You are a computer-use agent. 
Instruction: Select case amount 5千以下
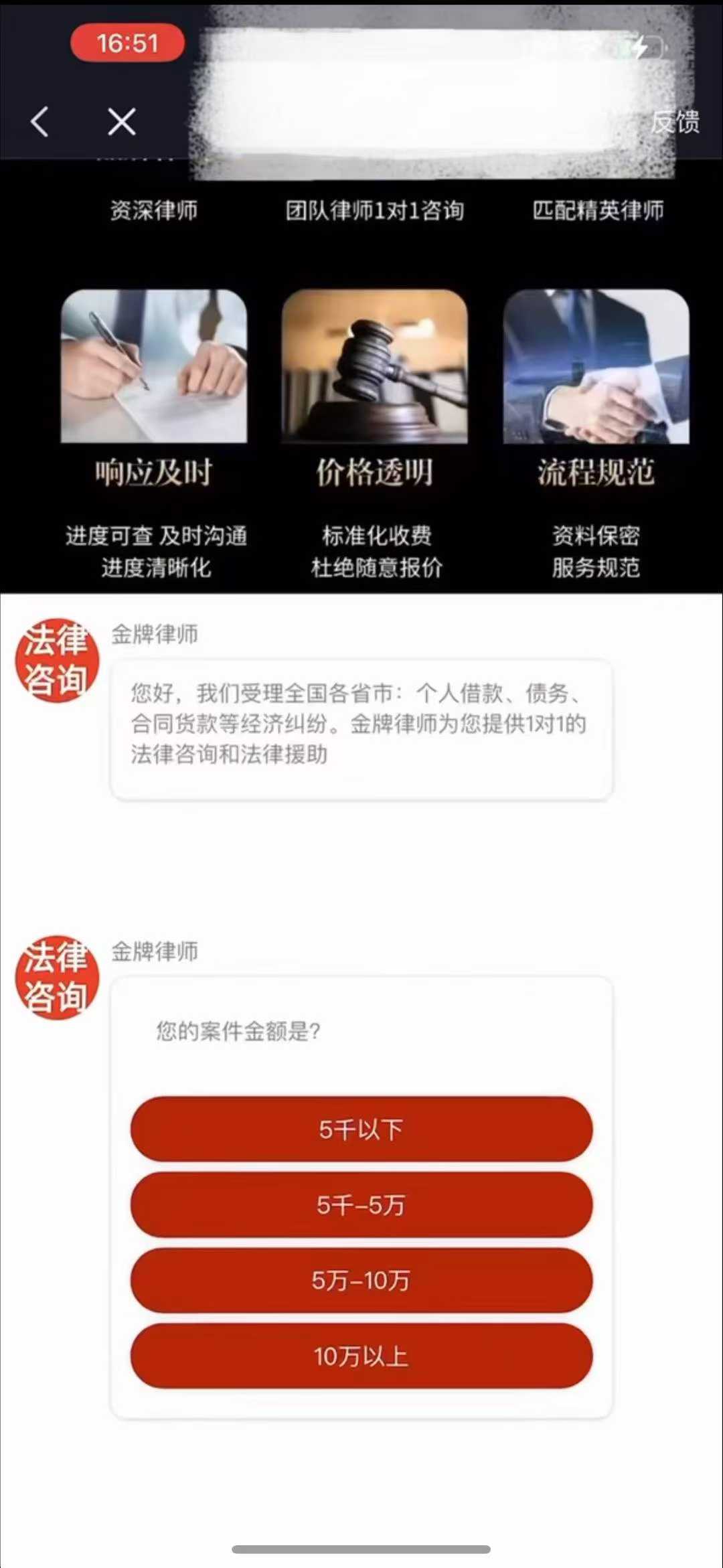[x=361, y=1129]
